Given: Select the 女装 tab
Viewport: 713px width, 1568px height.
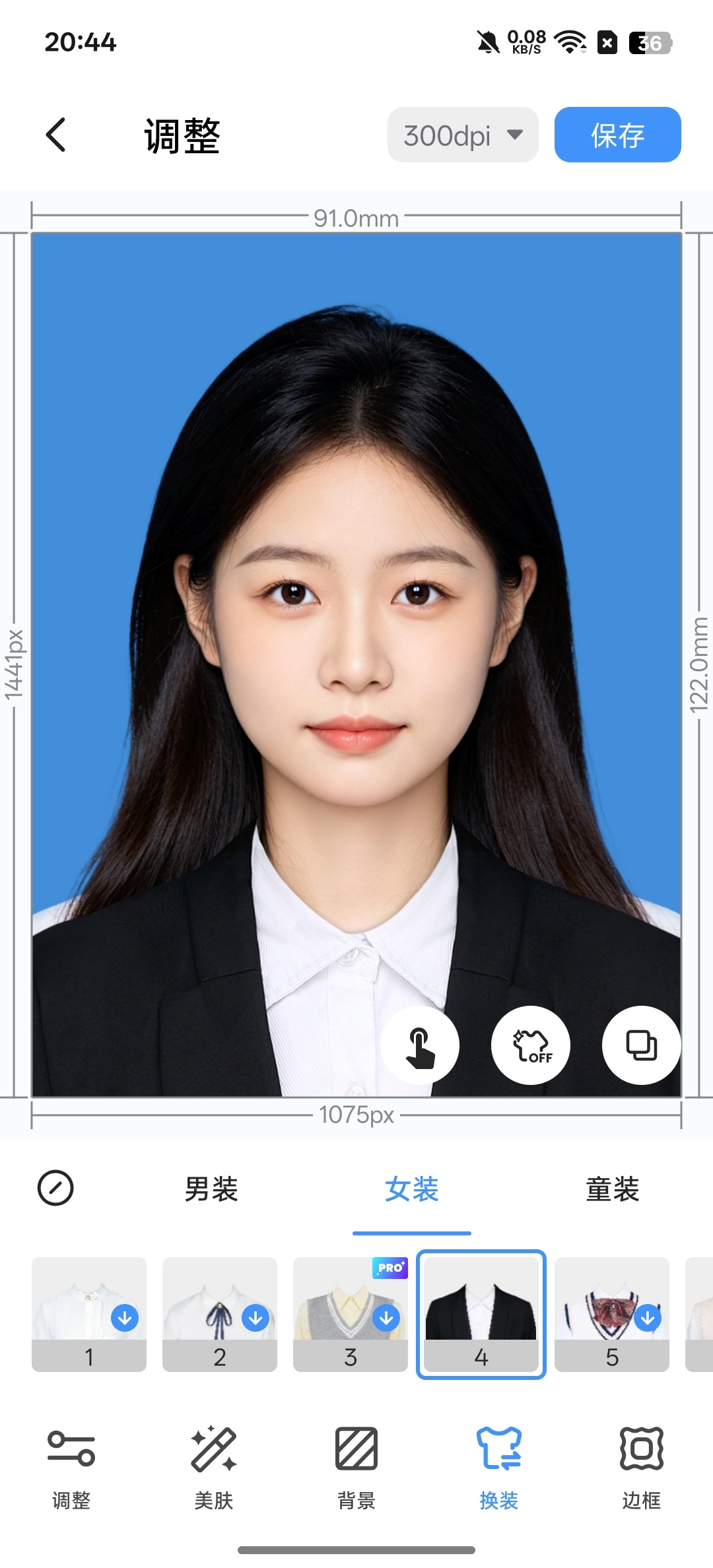Looking at the screenshot, I should coord(412,1189).
